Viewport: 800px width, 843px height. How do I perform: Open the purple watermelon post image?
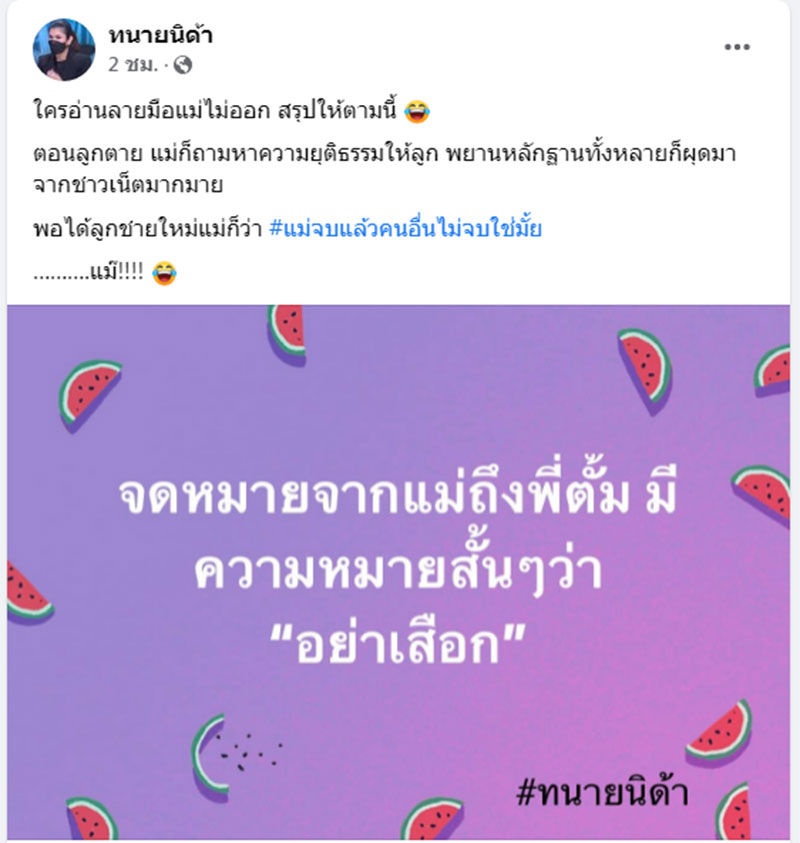400,570
